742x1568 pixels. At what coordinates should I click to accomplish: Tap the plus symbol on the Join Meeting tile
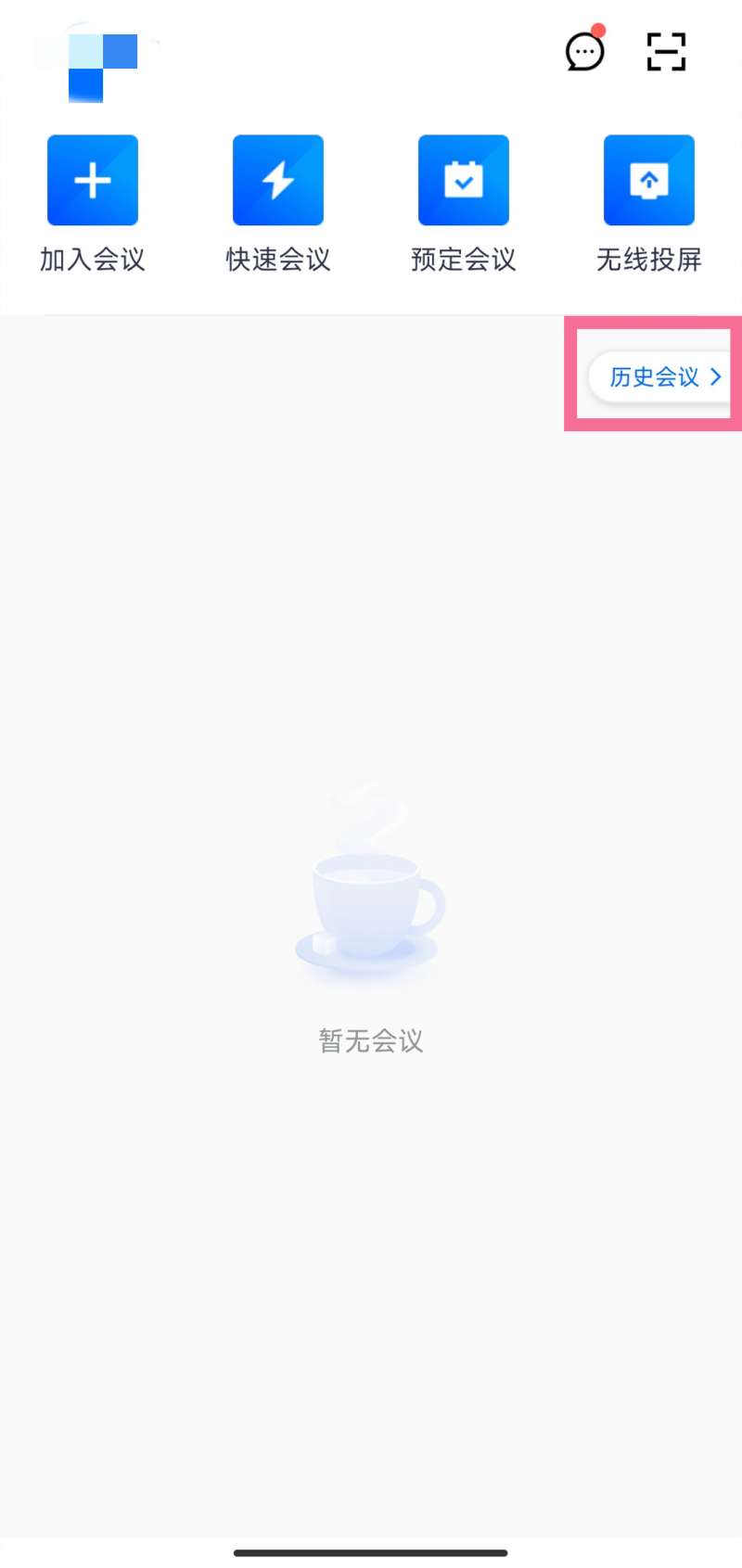[x=93, y=179]
